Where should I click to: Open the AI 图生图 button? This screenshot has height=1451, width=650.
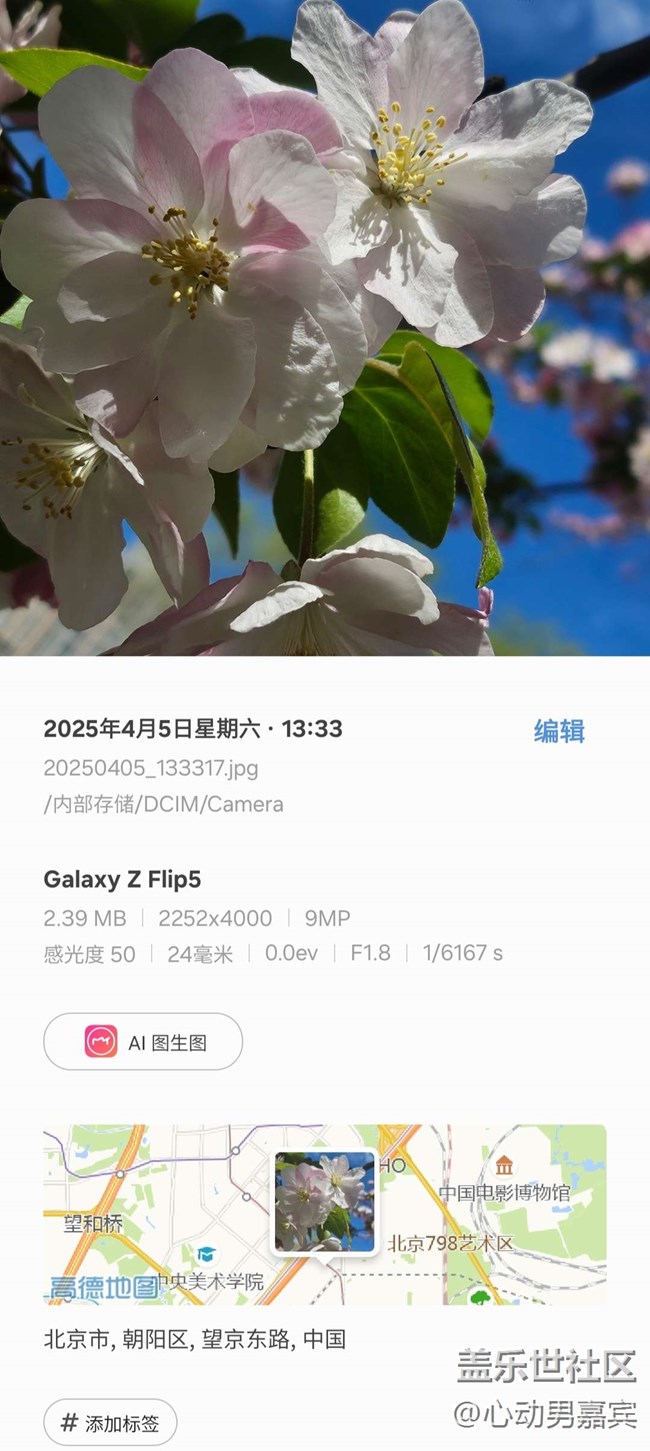coord(143,1042)
